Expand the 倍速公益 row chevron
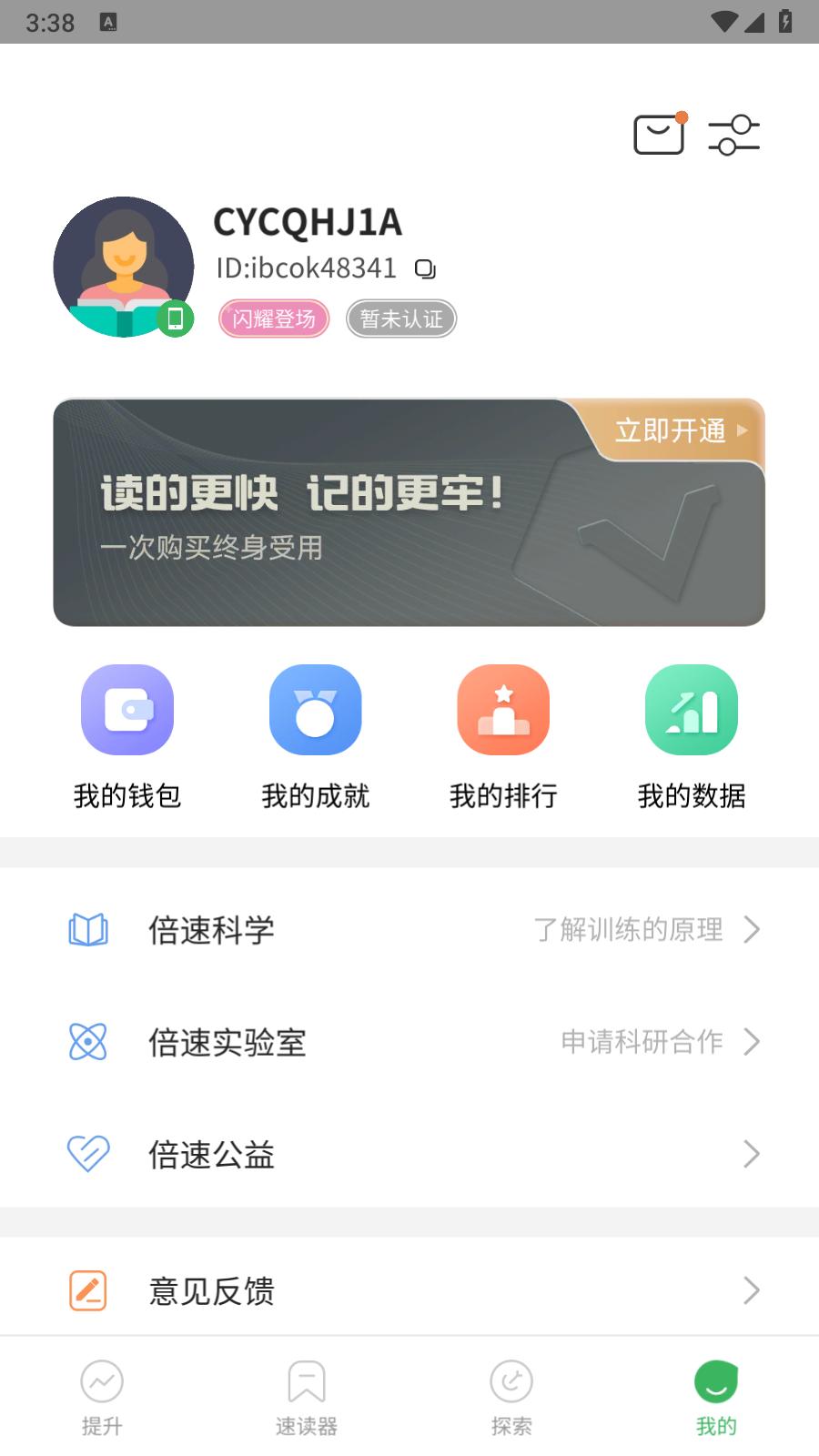Screen dimensions: 819x1456 point(753,1154)
